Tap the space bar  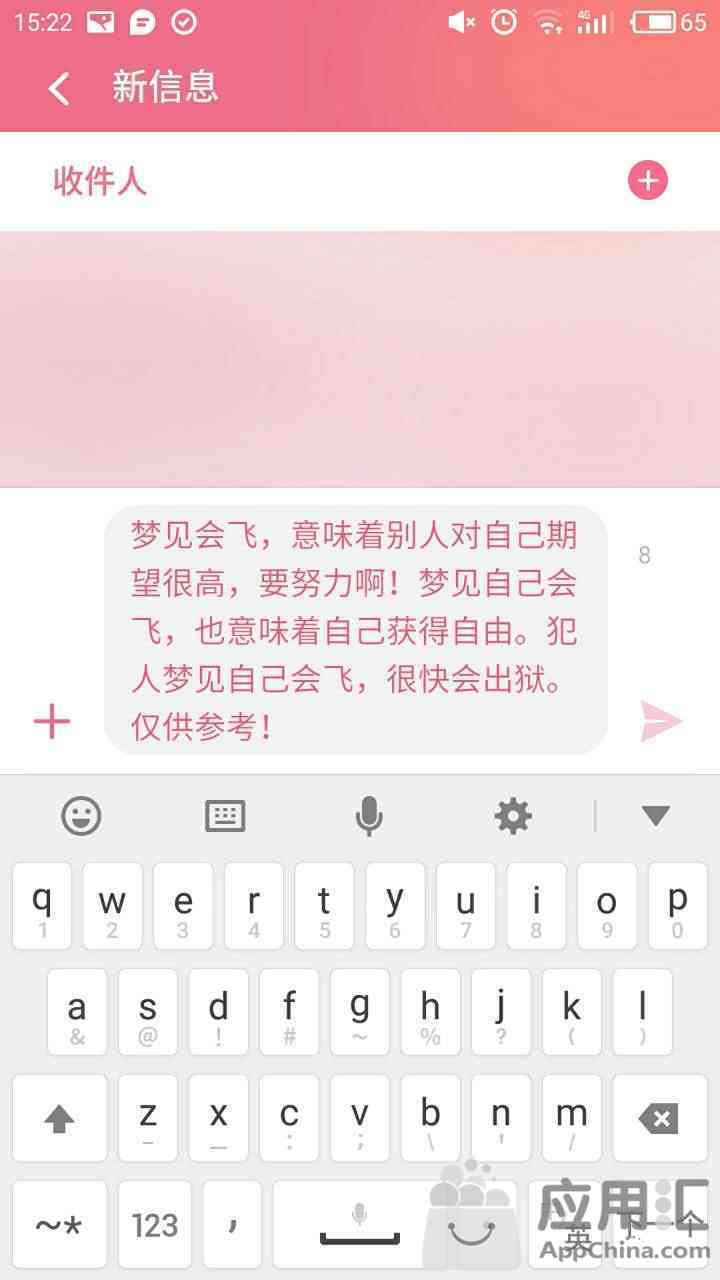coord(359,1224)
